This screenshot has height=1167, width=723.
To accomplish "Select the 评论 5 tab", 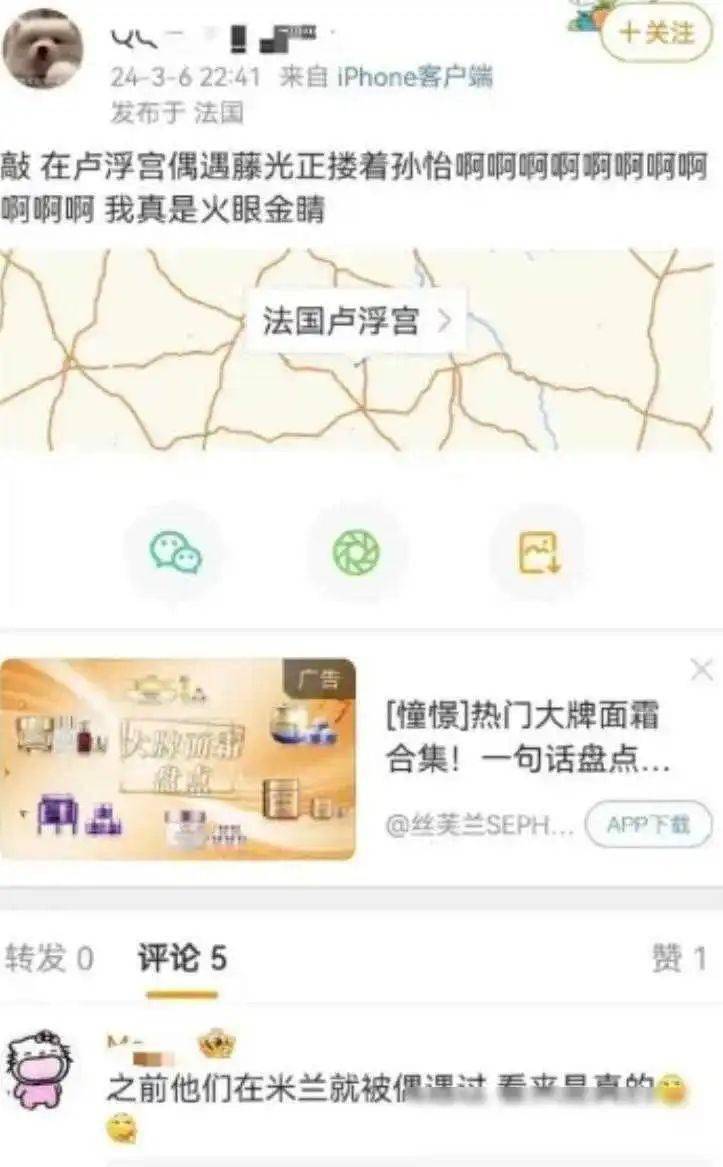I will click(x=181, y=958).
